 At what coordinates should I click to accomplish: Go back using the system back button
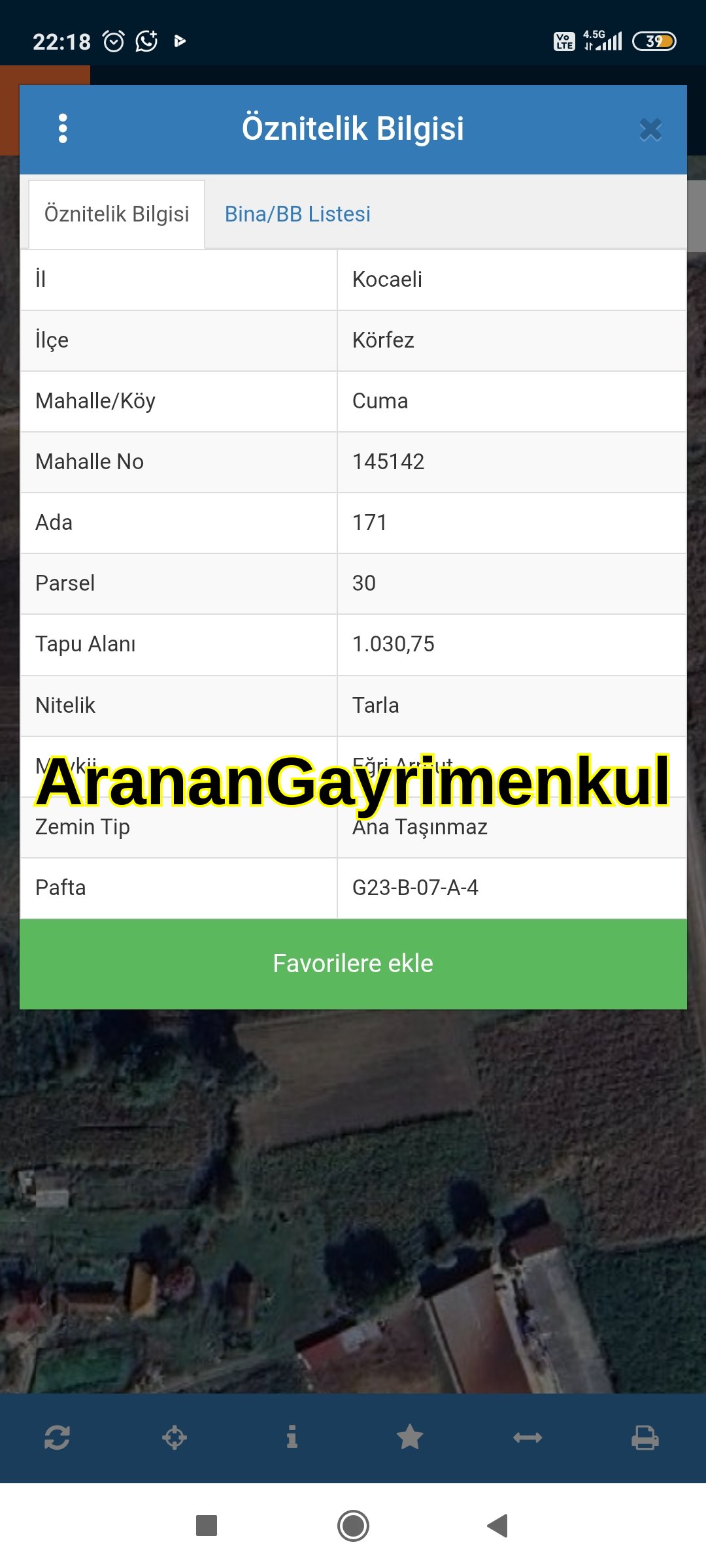[x=498, y=1526]
